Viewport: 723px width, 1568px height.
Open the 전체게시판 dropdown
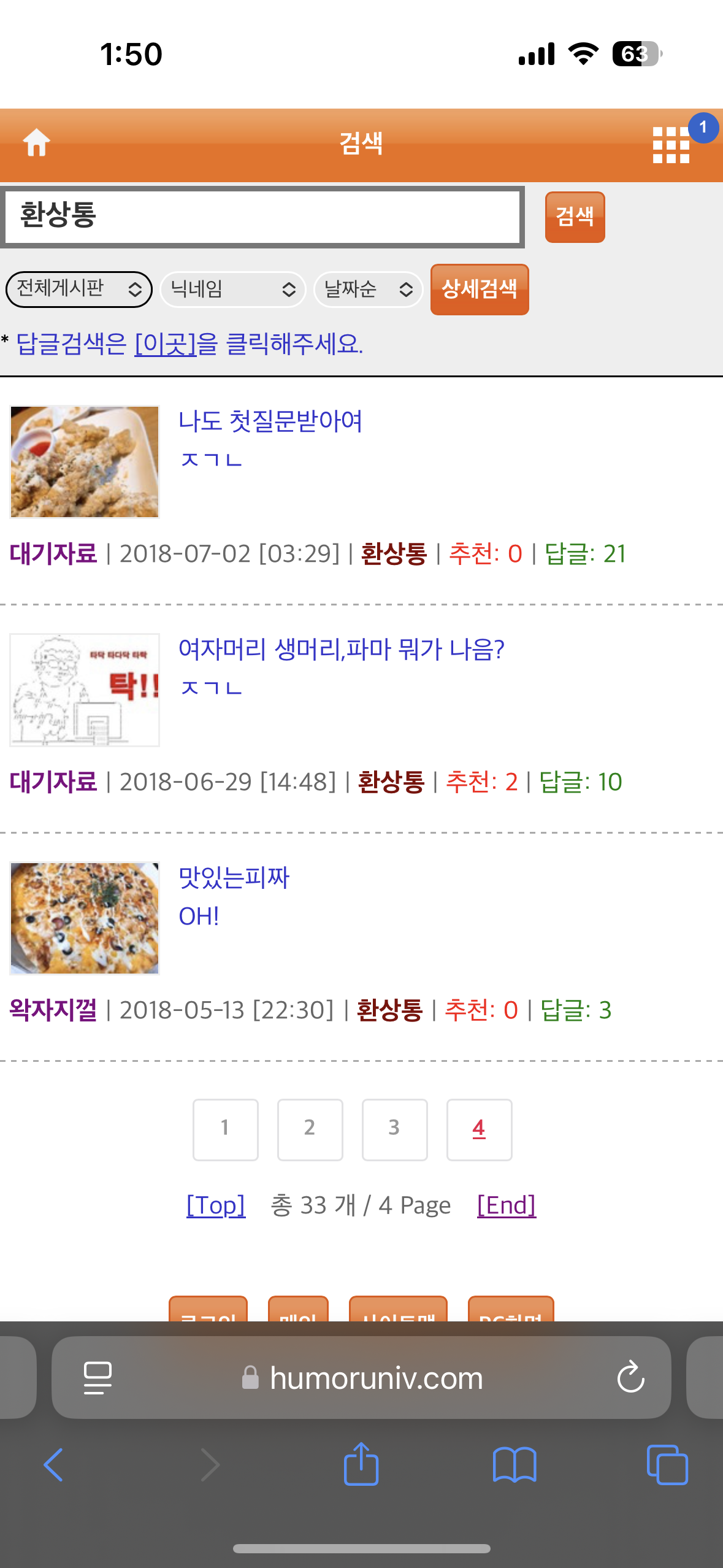point(78,289)
